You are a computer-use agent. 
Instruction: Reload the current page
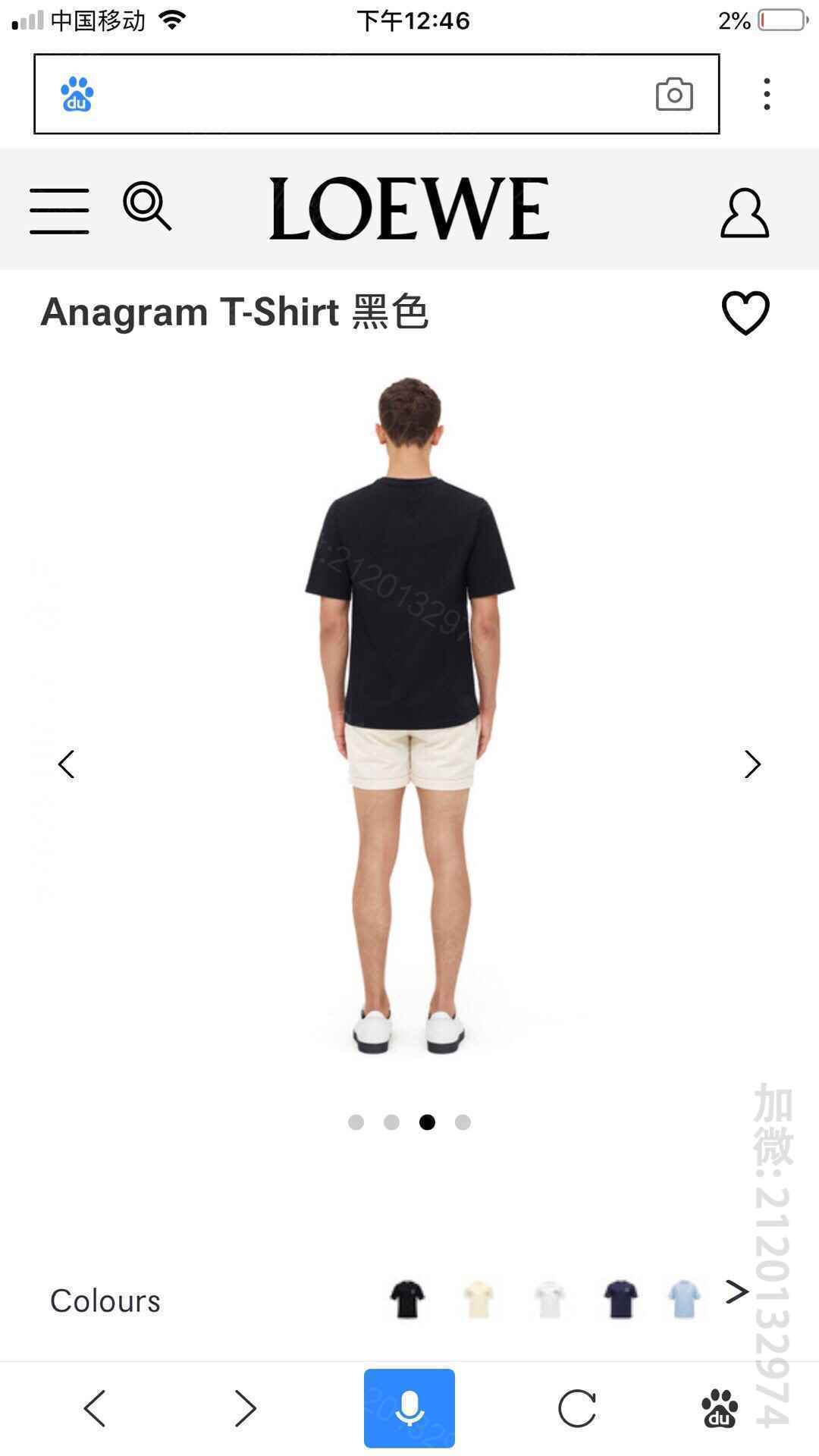[x=576, y=1408]
